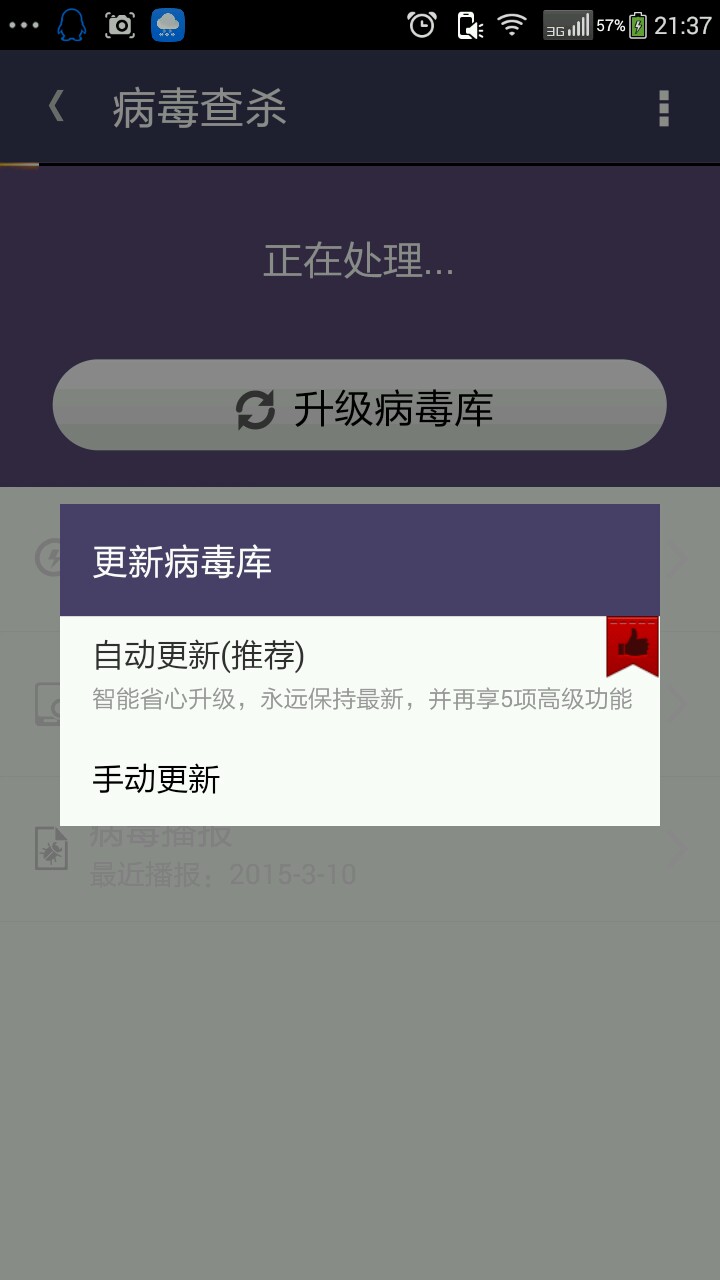Viewport: 720px width, 1280px height.
Task: Choose 手动更新 option
Action: (x=359, y=780)
